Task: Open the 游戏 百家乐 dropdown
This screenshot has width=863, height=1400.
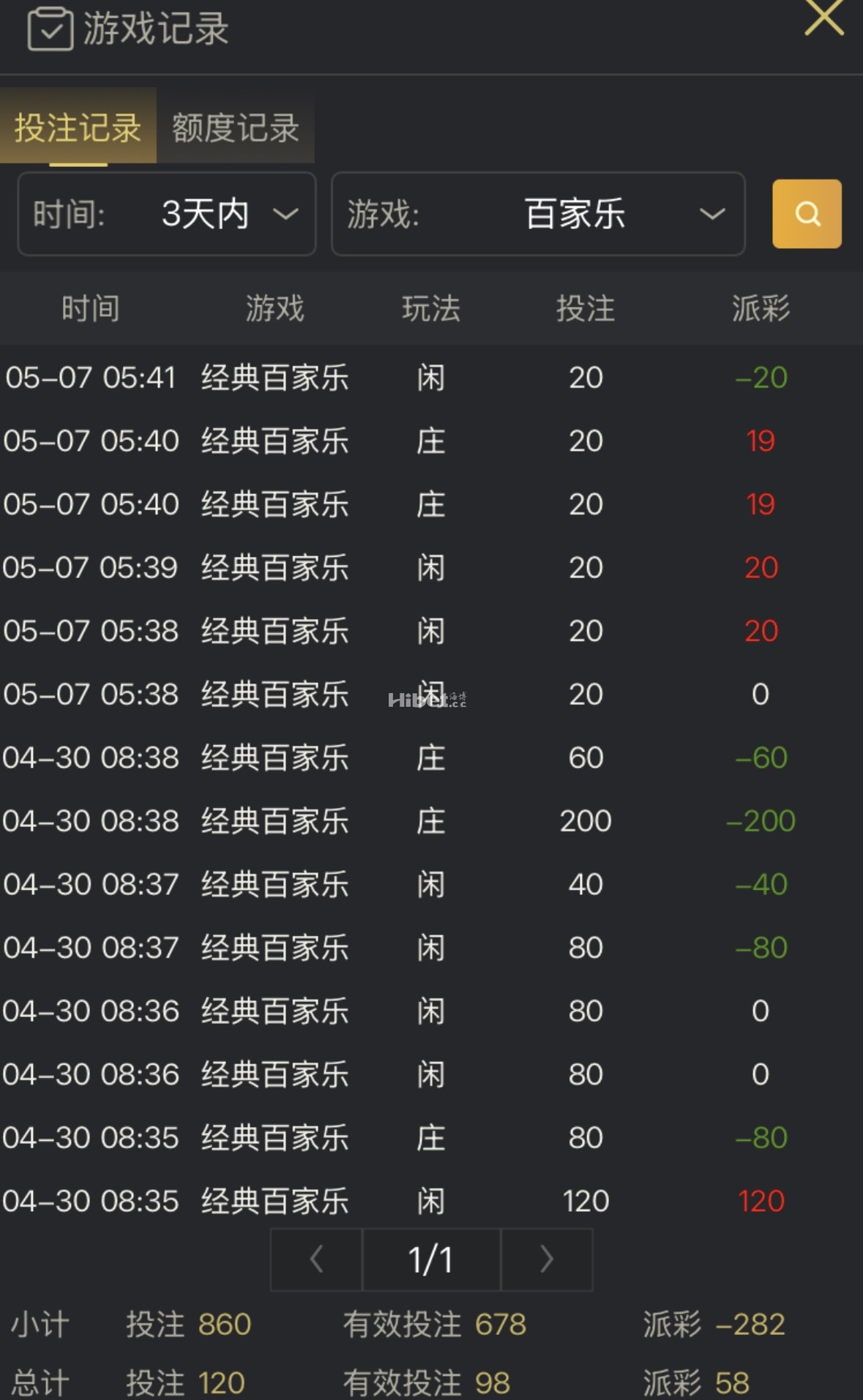Action: point(538,214)
